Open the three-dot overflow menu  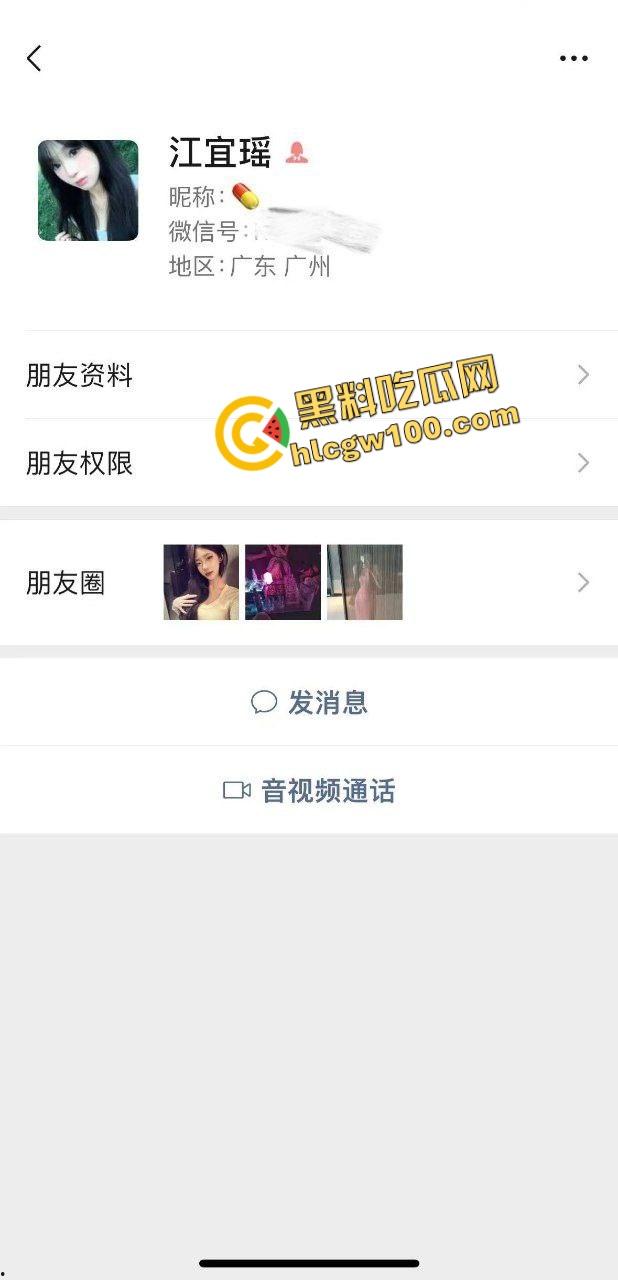(573, 58)
